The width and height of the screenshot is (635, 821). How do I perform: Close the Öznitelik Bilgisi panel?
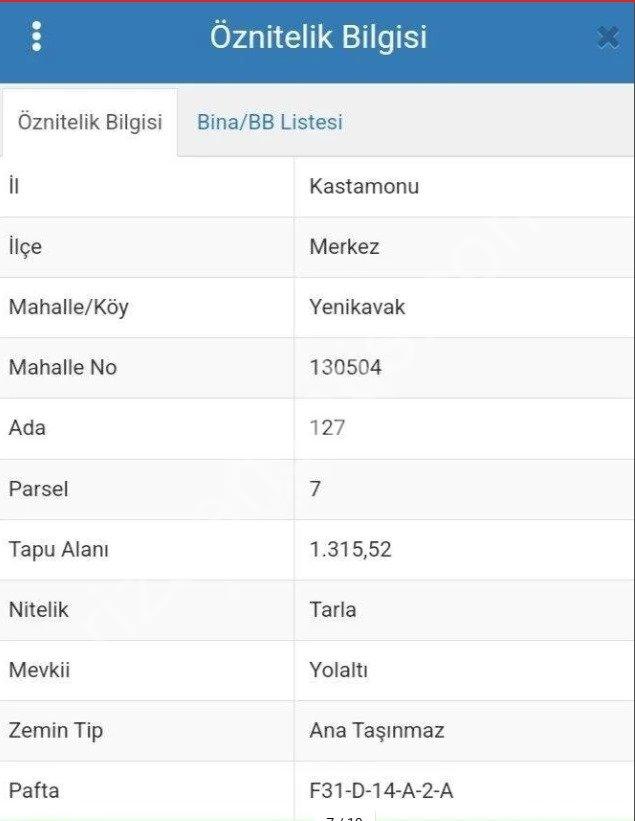[x=607, y=38]
